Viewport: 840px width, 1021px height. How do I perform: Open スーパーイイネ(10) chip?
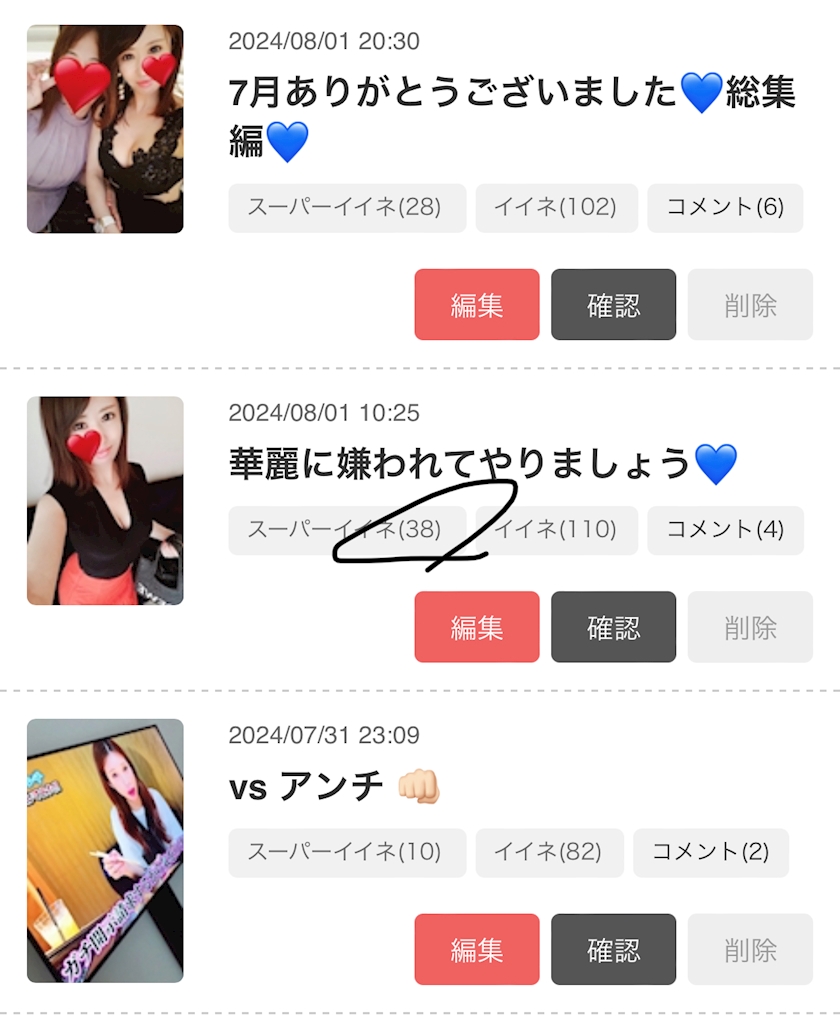[346, 852]
